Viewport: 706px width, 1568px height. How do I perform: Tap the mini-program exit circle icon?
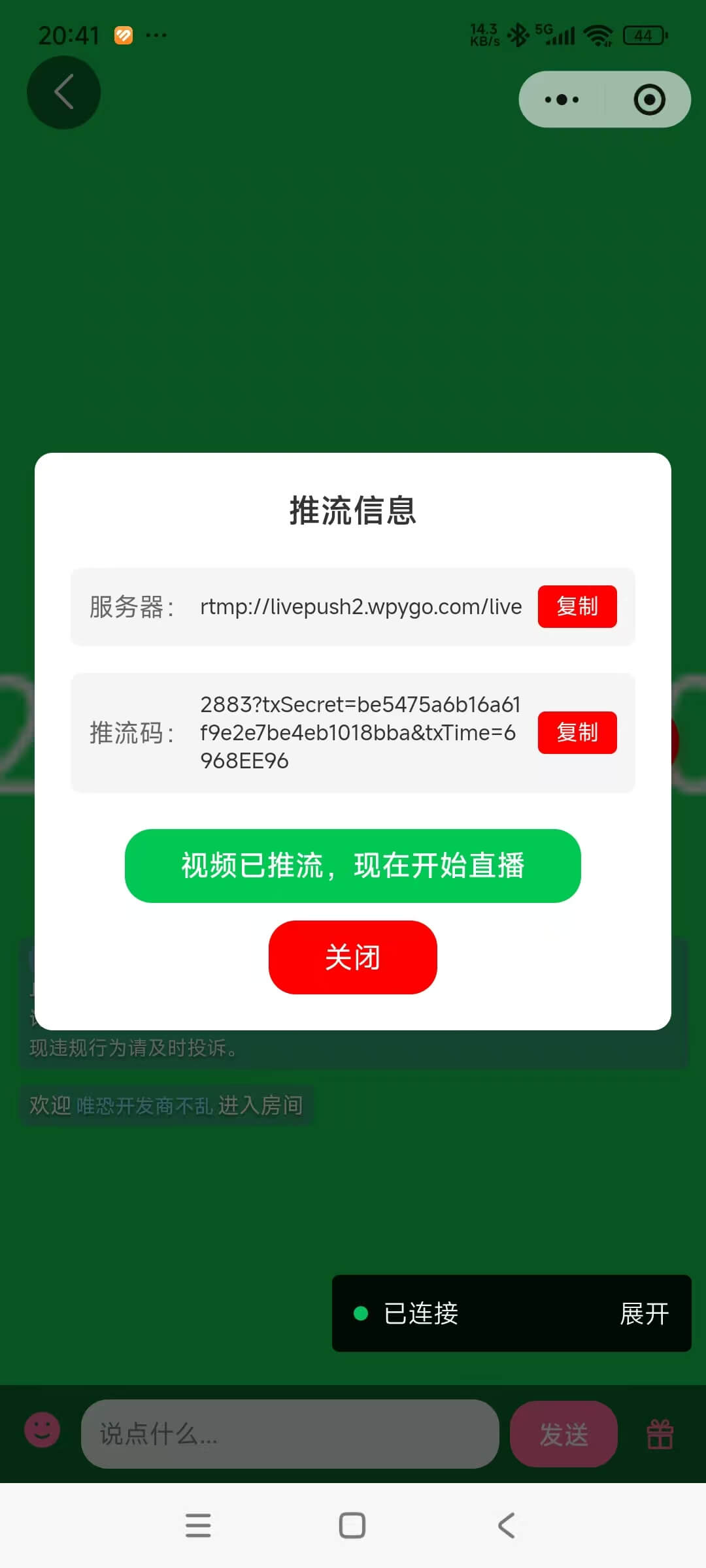648,99
